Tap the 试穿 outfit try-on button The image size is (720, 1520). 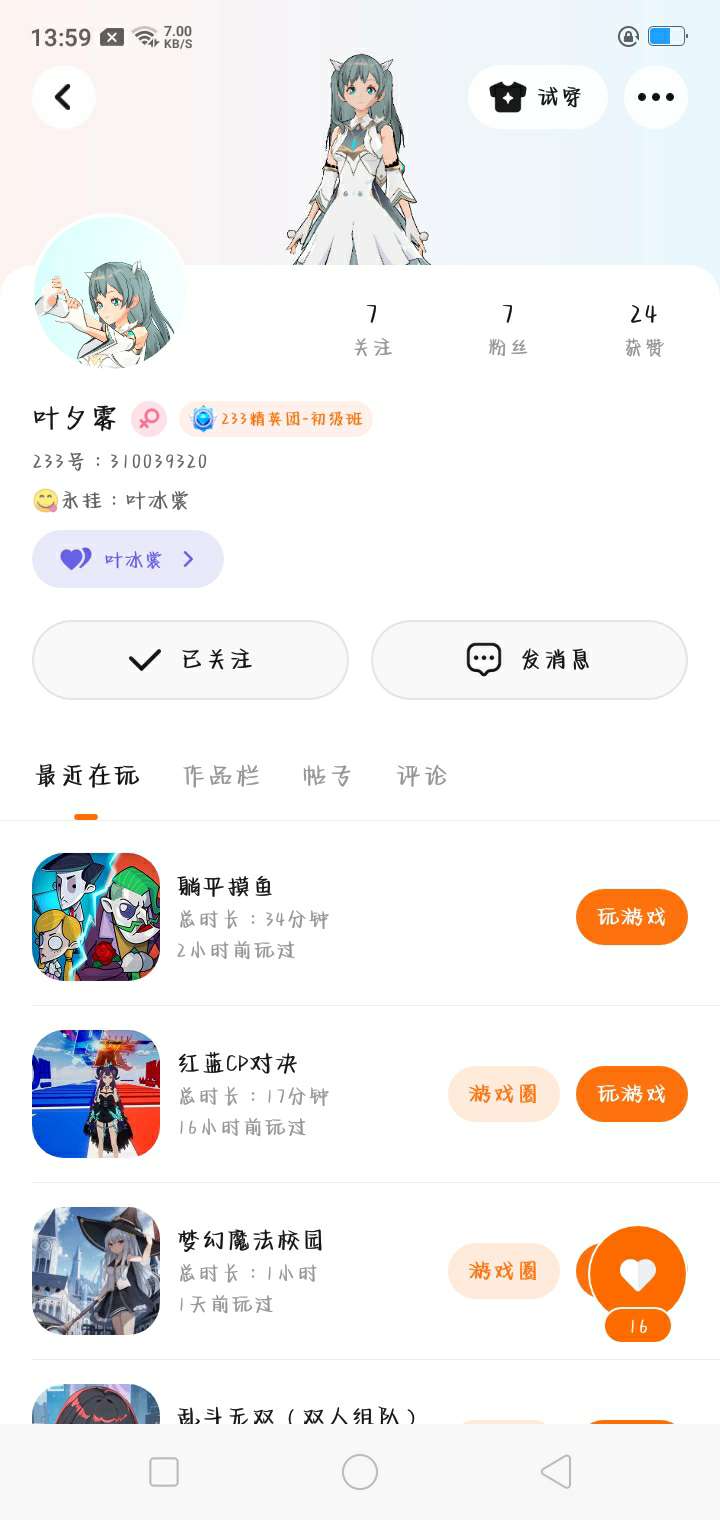tap(537, 97)
